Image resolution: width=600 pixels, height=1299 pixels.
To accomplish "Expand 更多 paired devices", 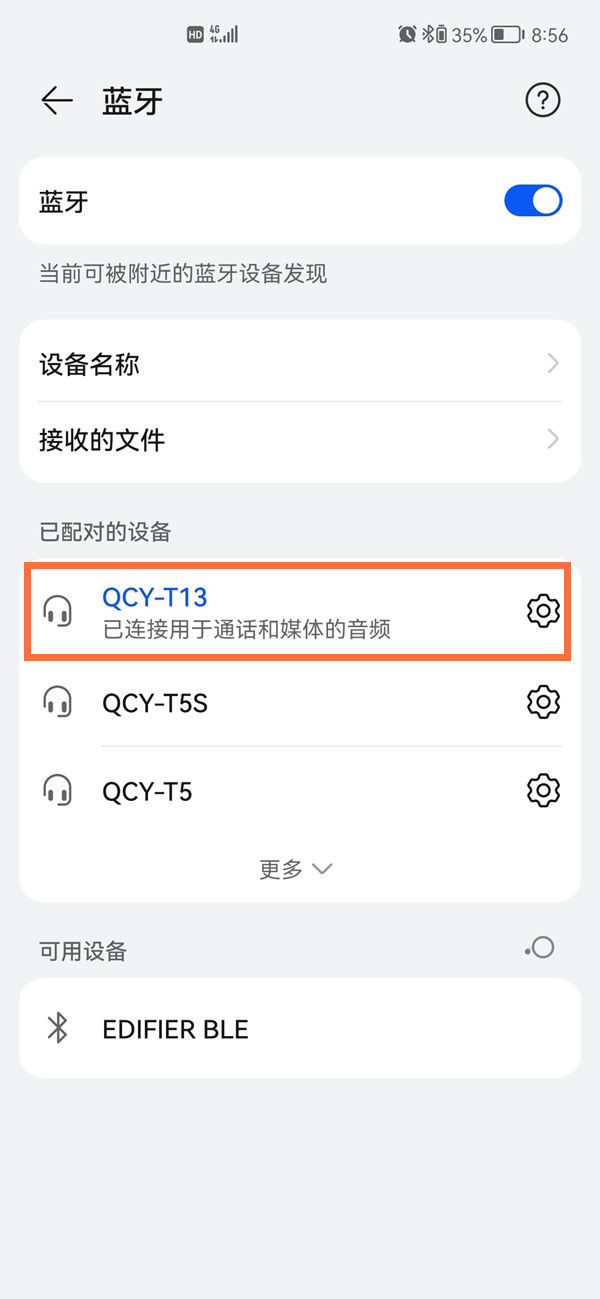I will tap(295, 869).
